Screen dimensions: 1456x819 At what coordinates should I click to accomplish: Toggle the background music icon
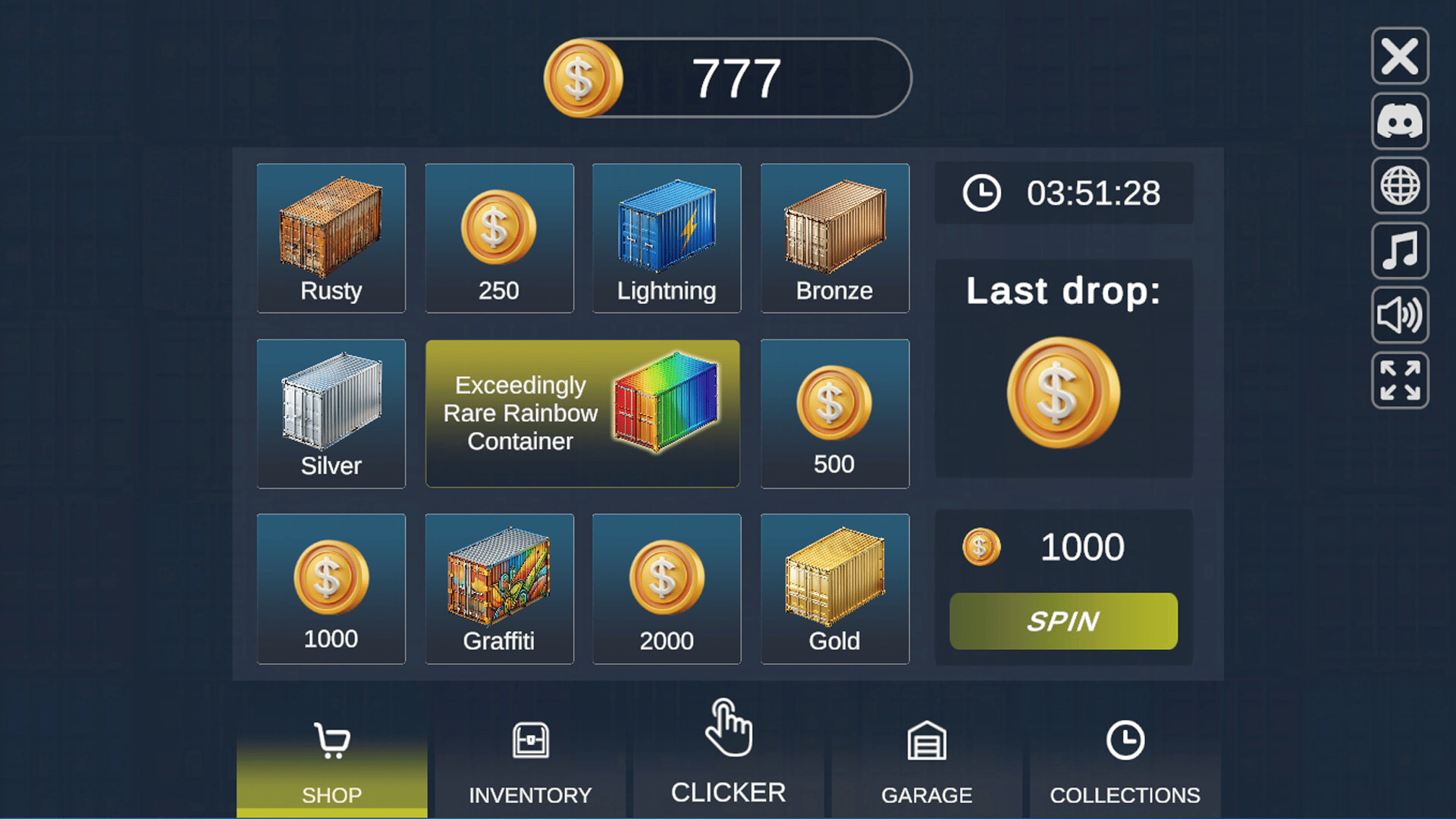click(1399, 250)
